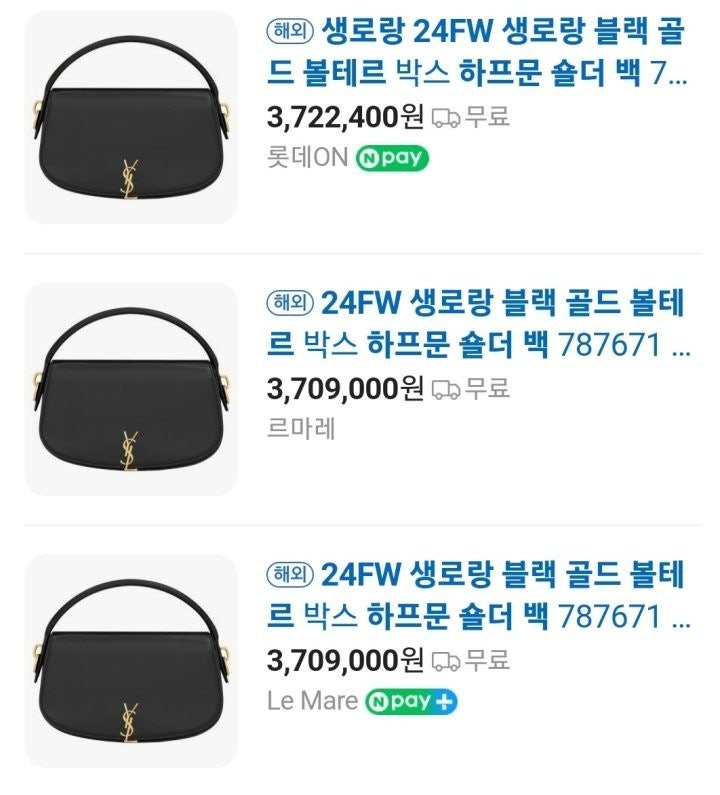Open the 롯데ON listing title link

point(478,52)
